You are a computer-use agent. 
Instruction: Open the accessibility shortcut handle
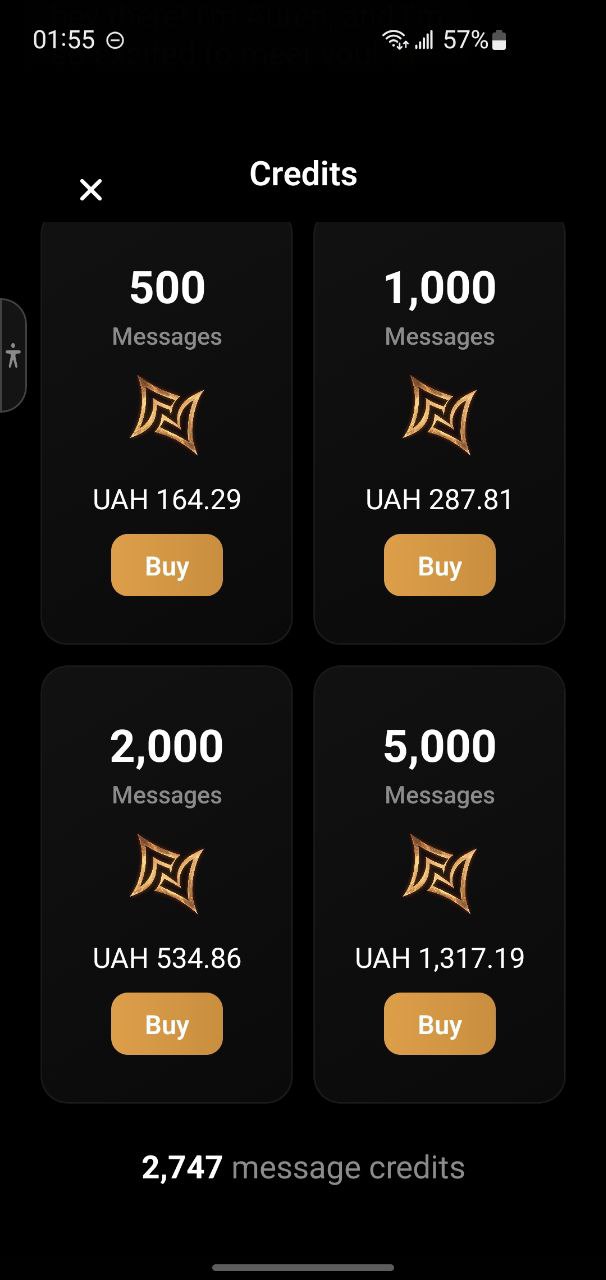tap(12, 355)
